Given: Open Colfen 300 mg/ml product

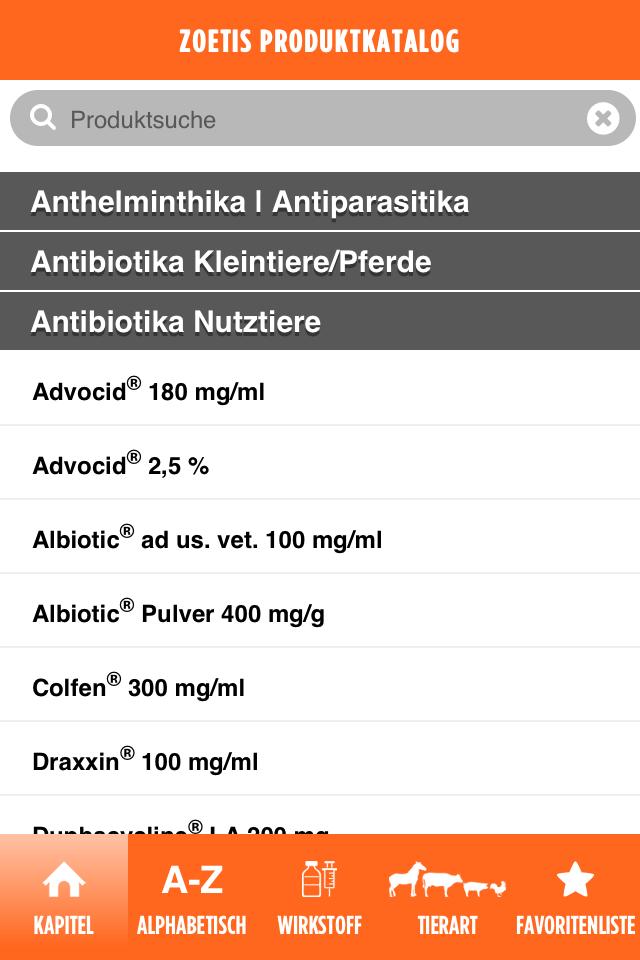Looking at the screenshot, I should tap(320, 686).
